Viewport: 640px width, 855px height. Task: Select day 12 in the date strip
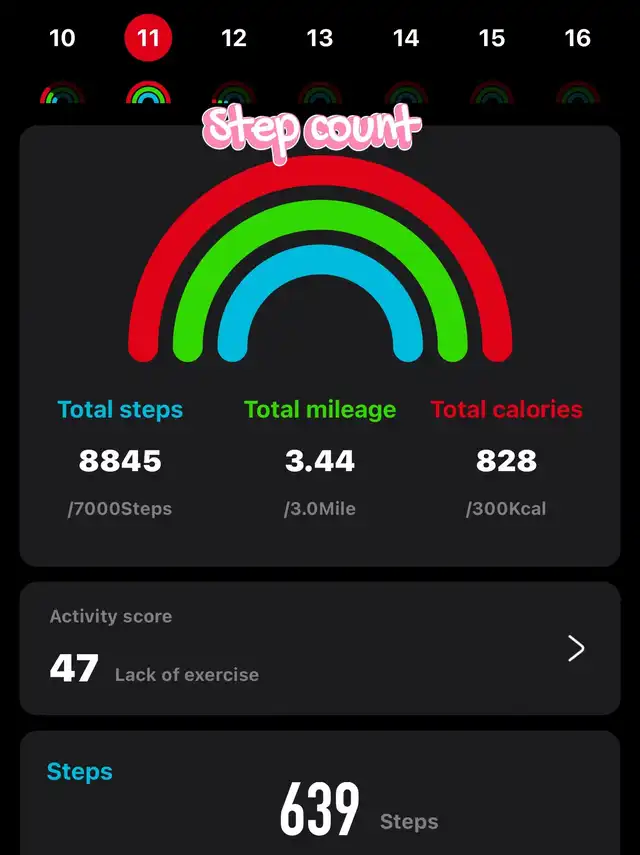tap(234, 39)
